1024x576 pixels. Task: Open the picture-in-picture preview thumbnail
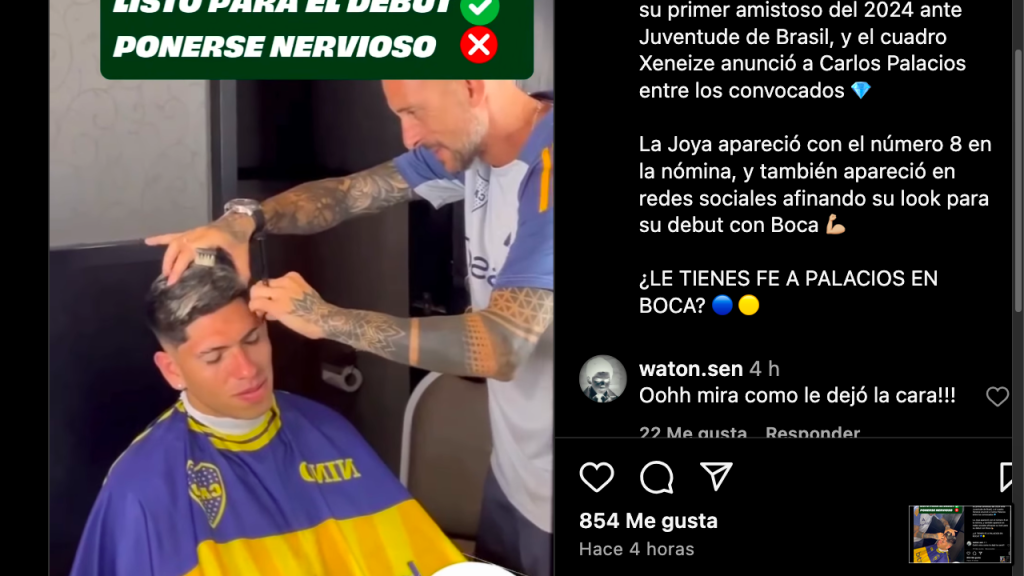coord(960,534)
